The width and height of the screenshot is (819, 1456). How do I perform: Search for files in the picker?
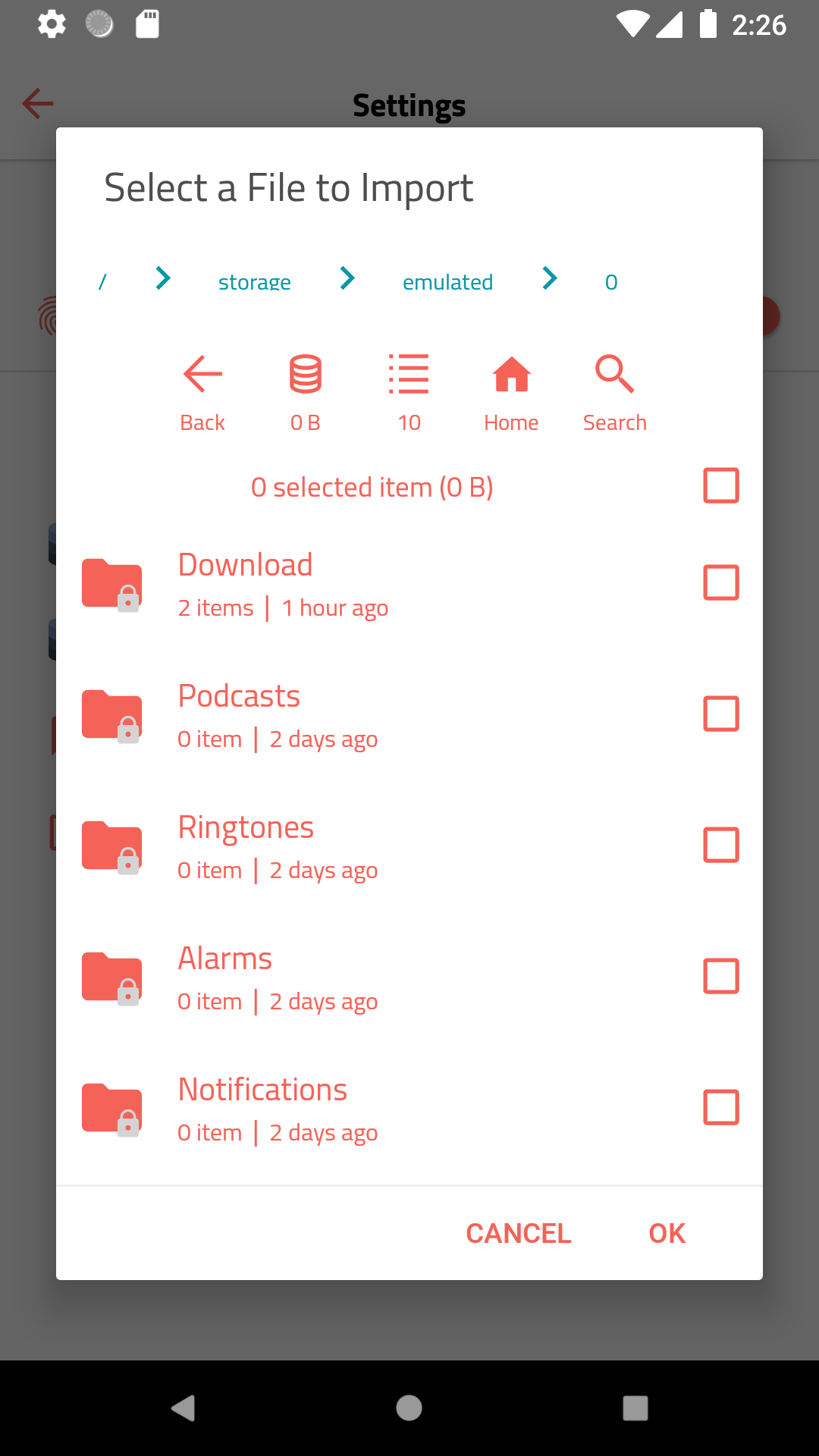point(614,392)
